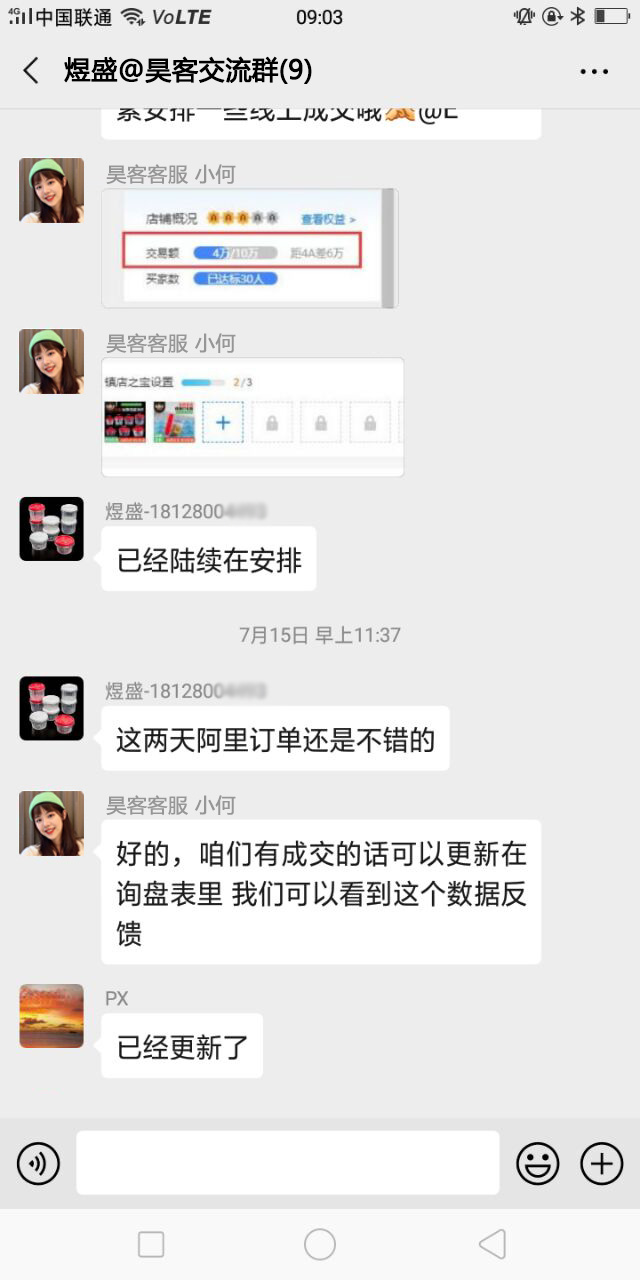Tap the system home button
This screenshot has width=640, height=1280.
pyautogui.click(x=320, y=1244)
